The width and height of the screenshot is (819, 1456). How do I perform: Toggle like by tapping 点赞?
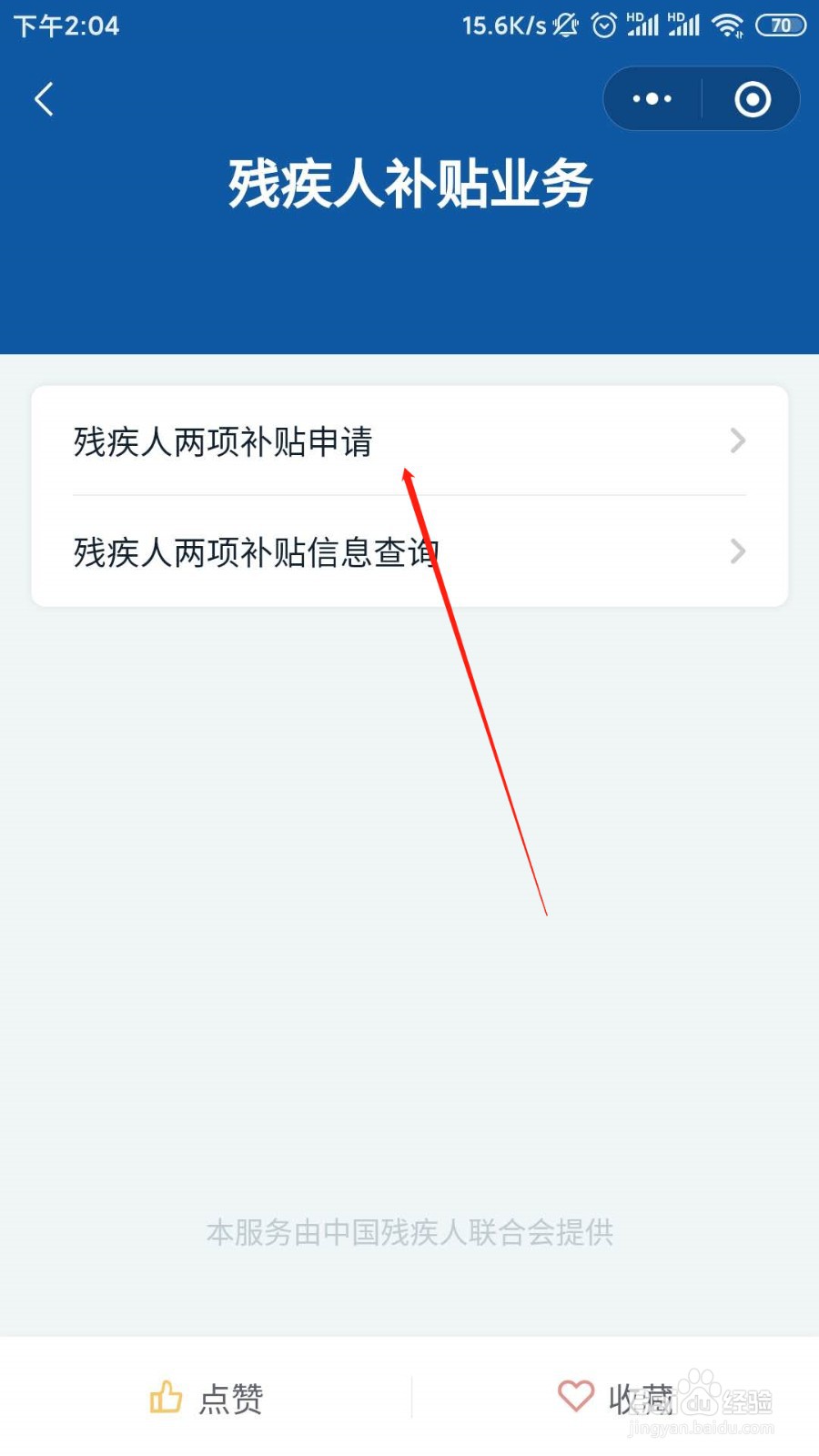click(x=232, y=1397)
